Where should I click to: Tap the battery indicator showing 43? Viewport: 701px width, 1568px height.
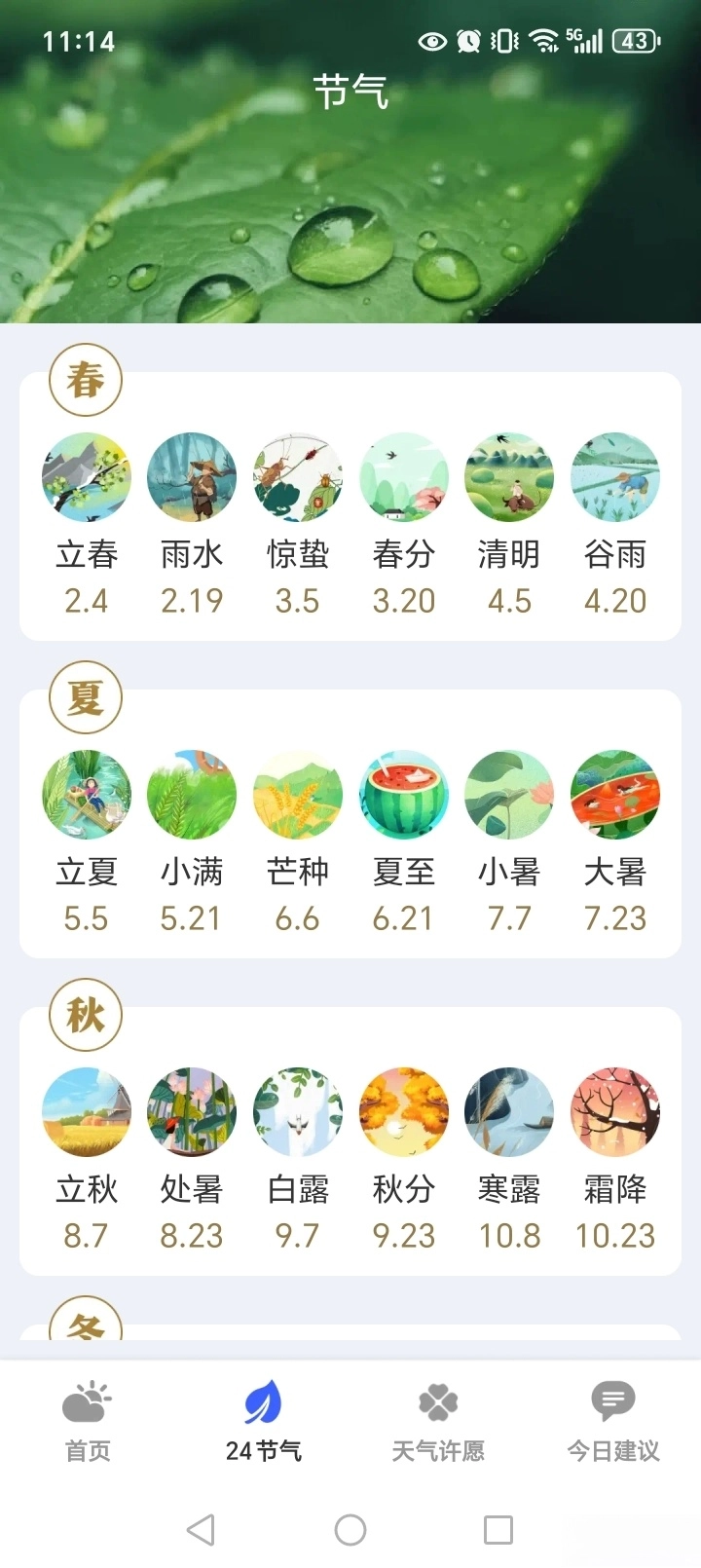point(633,42)
